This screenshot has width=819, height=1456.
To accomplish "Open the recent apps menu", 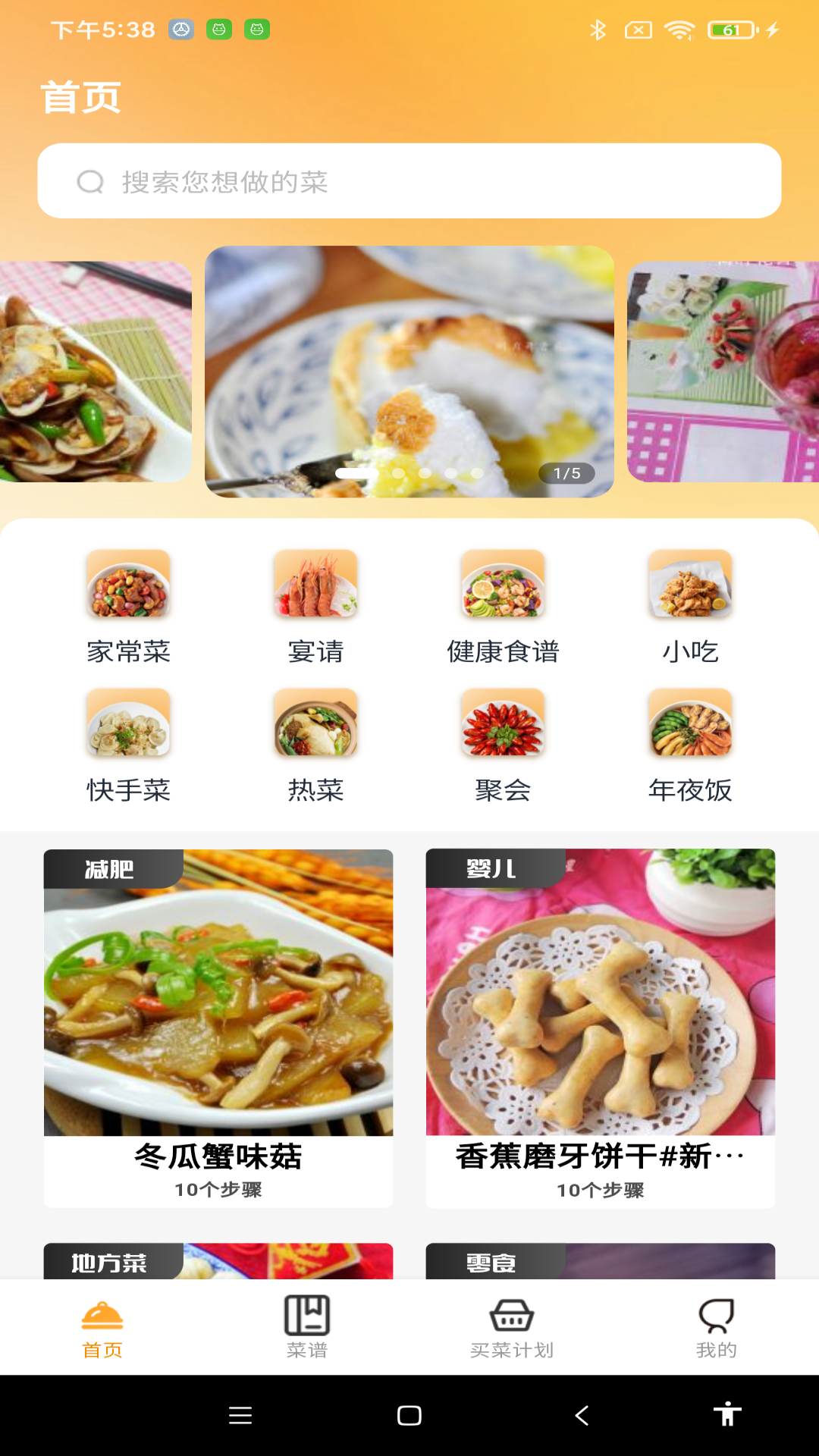I will [x=240, y=1415].
